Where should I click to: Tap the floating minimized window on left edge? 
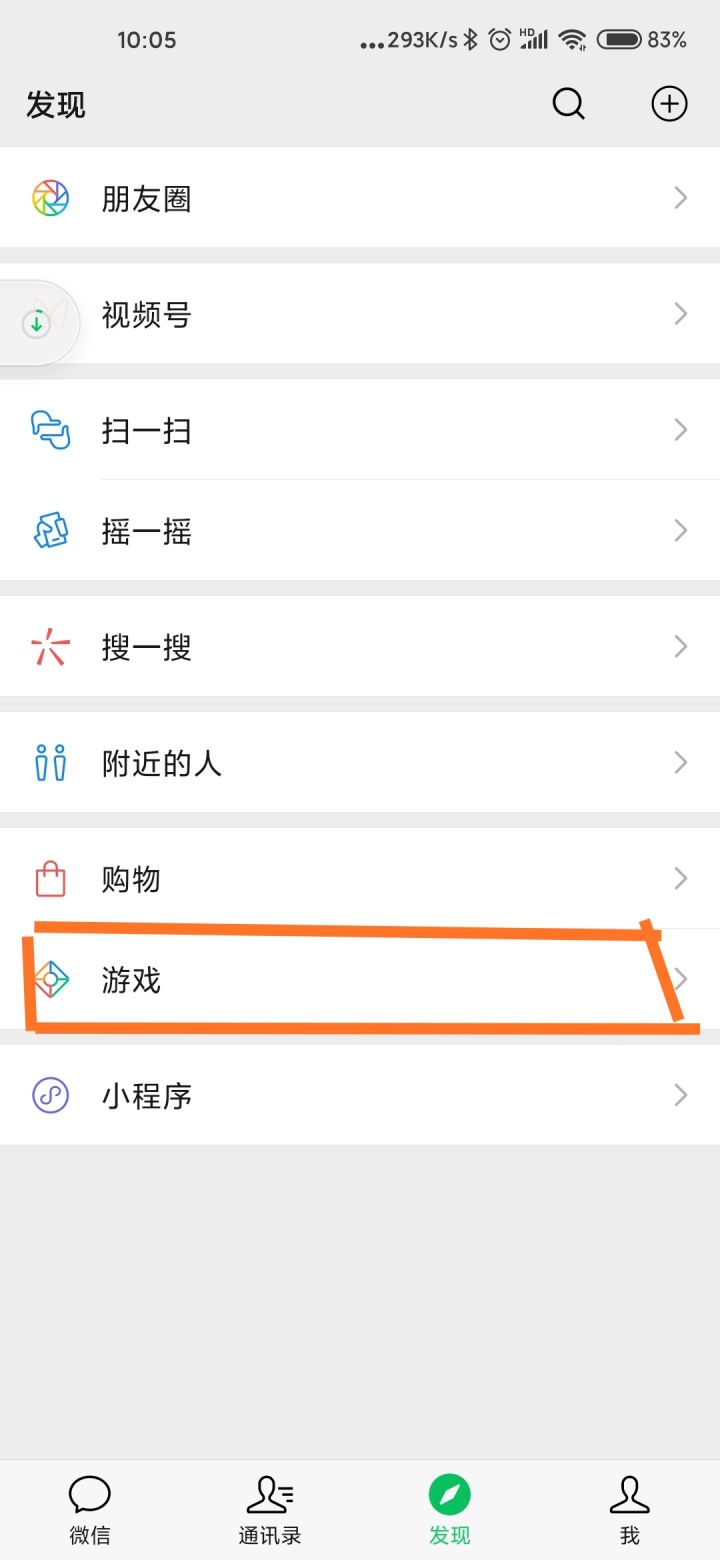pyautogui.click(x=35, y=322)
